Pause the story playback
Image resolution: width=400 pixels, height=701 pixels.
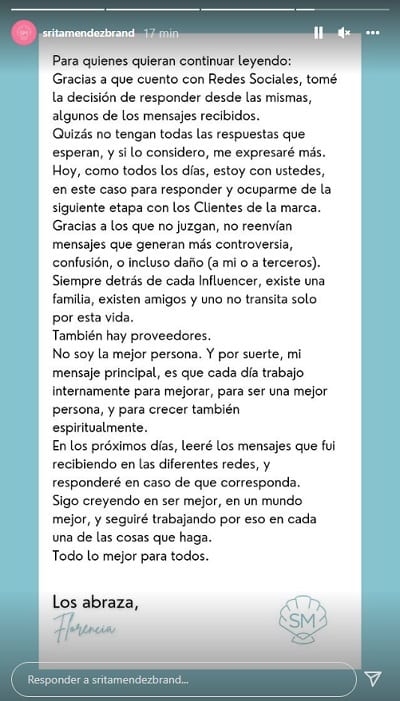pyautogui.click(x=318, y=32)
